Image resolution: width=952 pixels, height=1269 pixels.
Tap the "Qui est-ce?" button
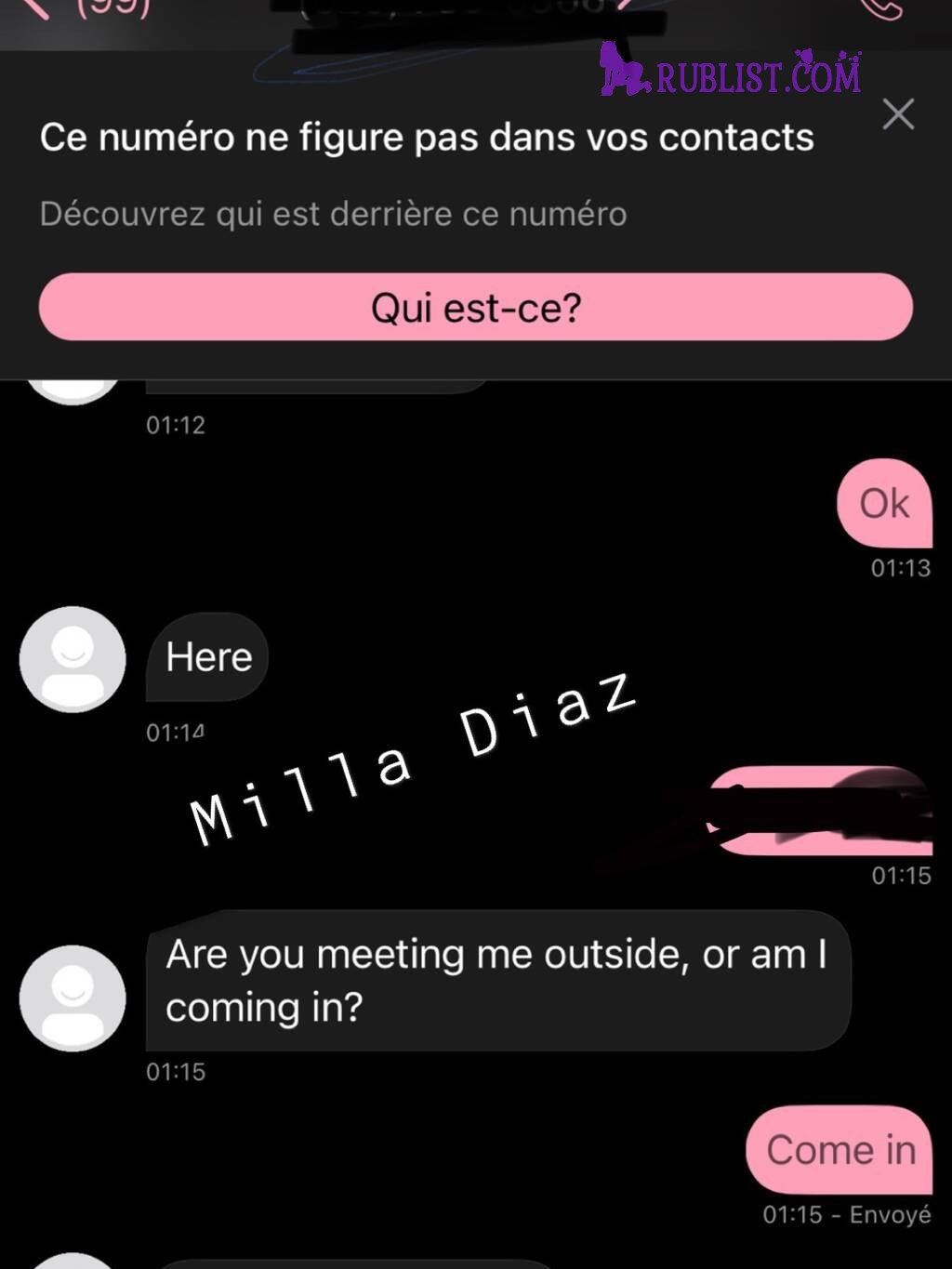click(475, 307)
